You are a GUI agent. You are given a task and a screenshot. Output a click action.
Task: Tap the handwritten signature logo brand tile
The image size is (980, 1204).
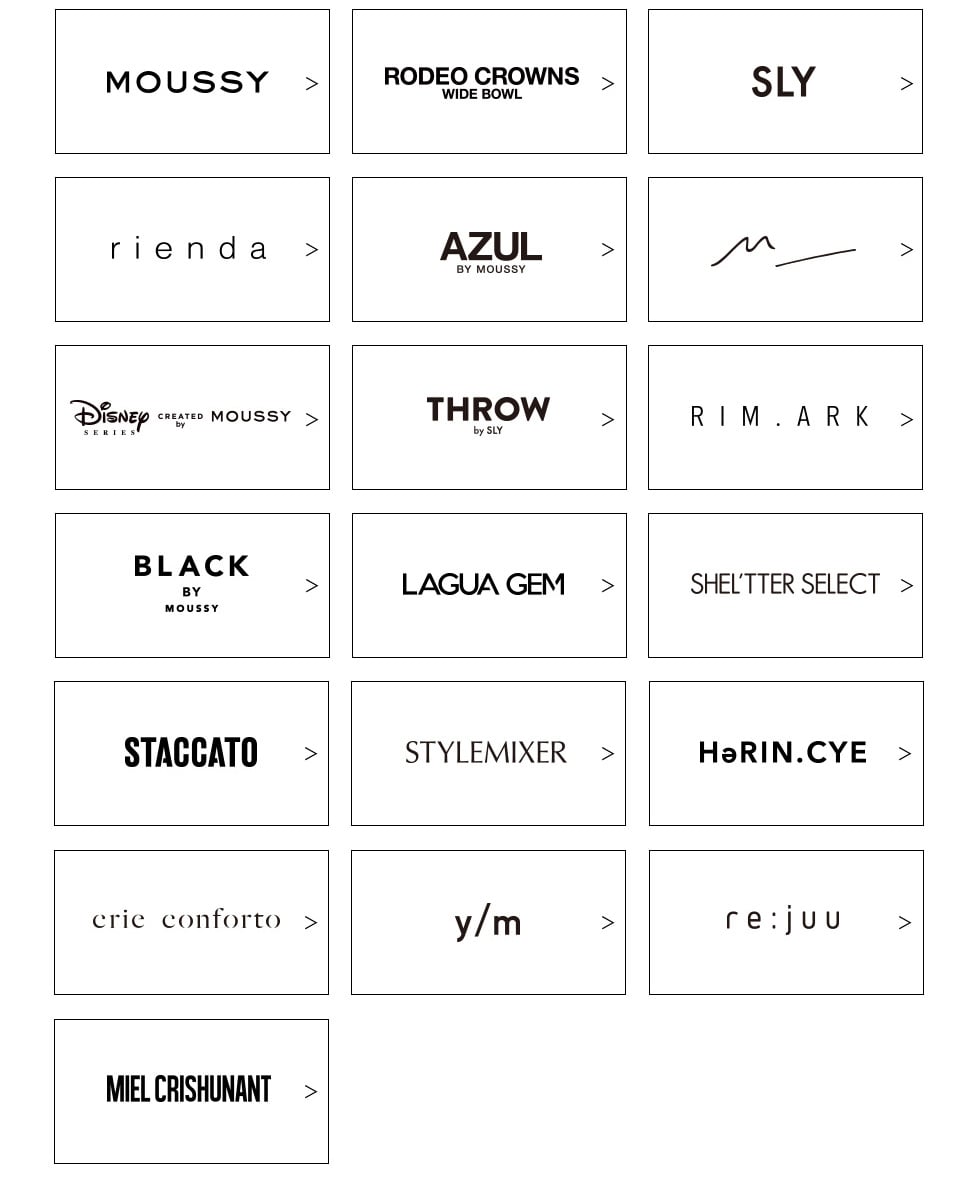coord(785,250)
